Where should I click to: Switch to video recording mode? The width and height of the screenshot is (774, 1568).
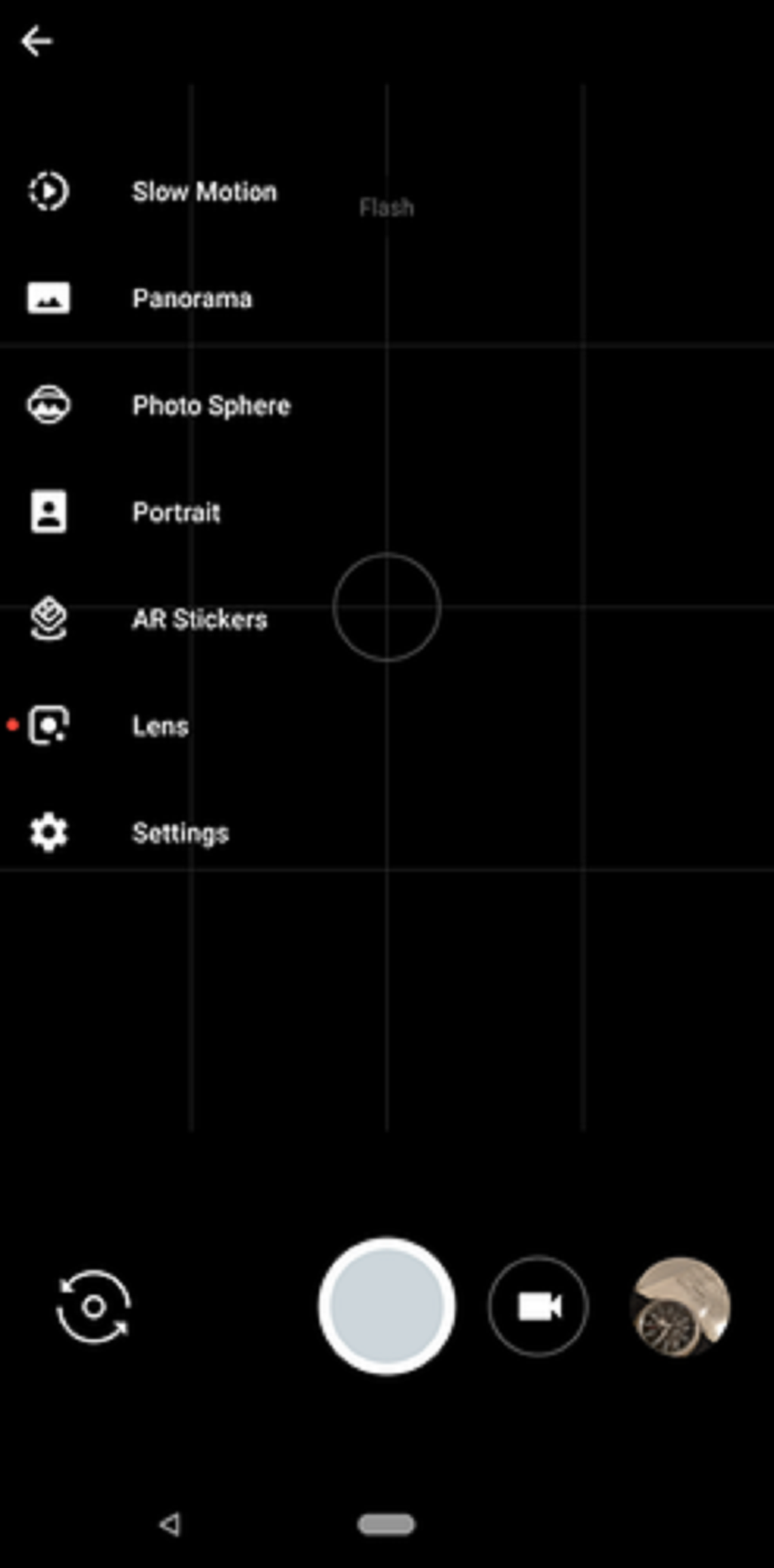538,1307
